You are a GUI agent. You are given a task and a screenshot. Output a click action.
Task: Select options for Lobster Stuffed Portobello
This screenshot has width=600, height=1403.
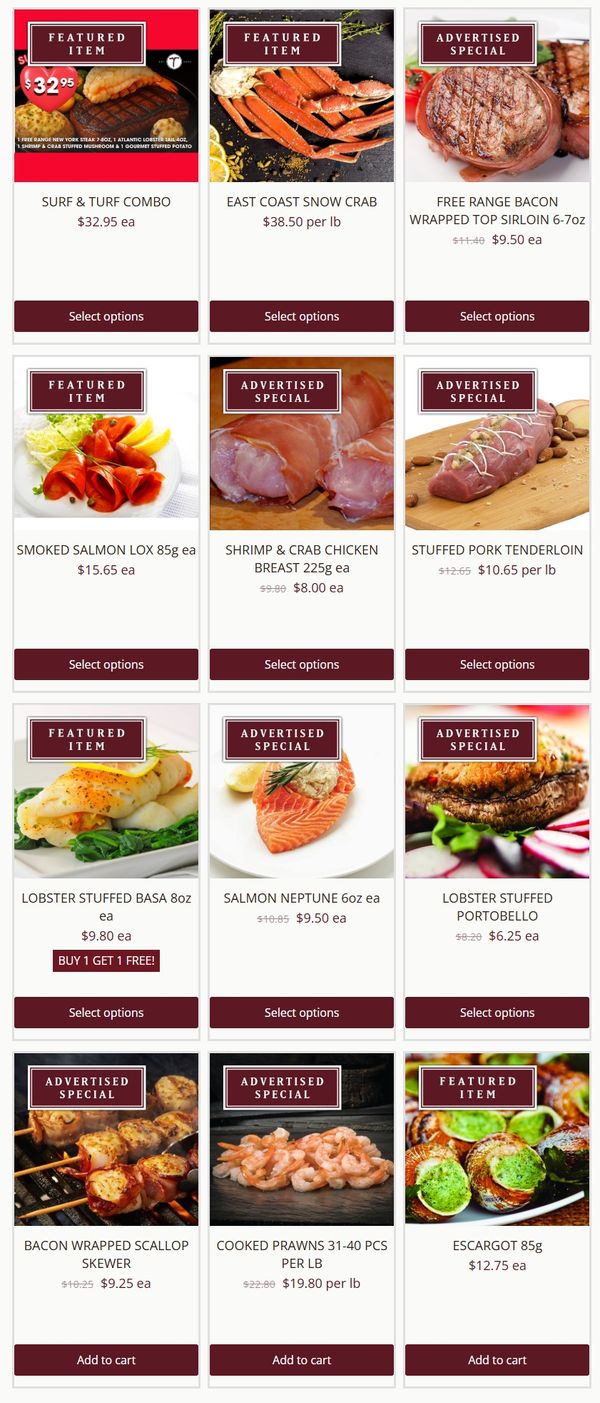(497, 1012)
